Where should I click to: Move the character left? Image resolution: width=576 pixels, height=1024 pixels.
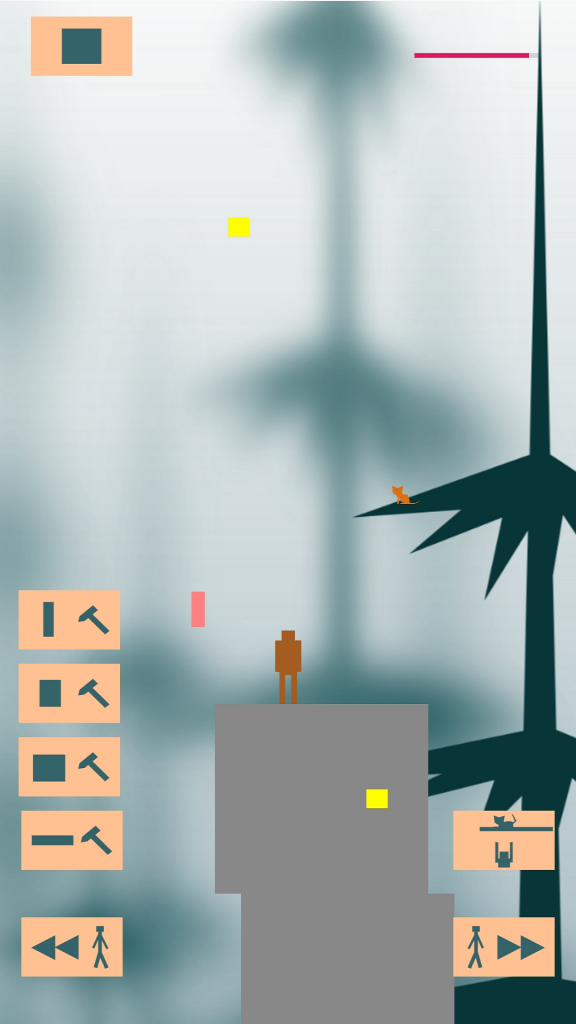[x=72, y=947]
